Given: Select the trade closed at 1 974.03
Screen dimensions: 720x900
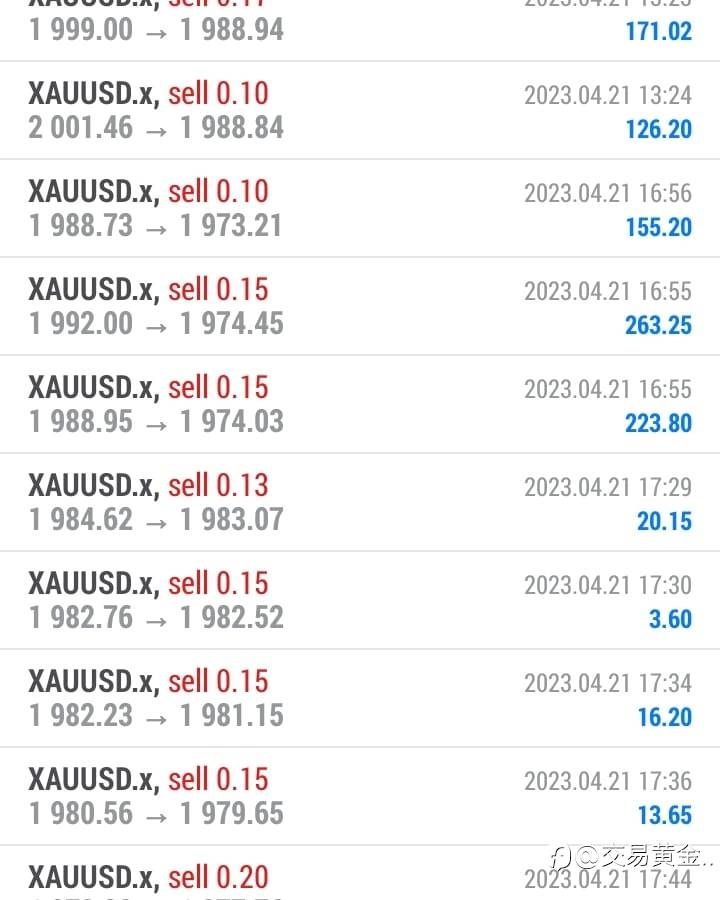Looking at the screenshot, I should tap(360, 404).
